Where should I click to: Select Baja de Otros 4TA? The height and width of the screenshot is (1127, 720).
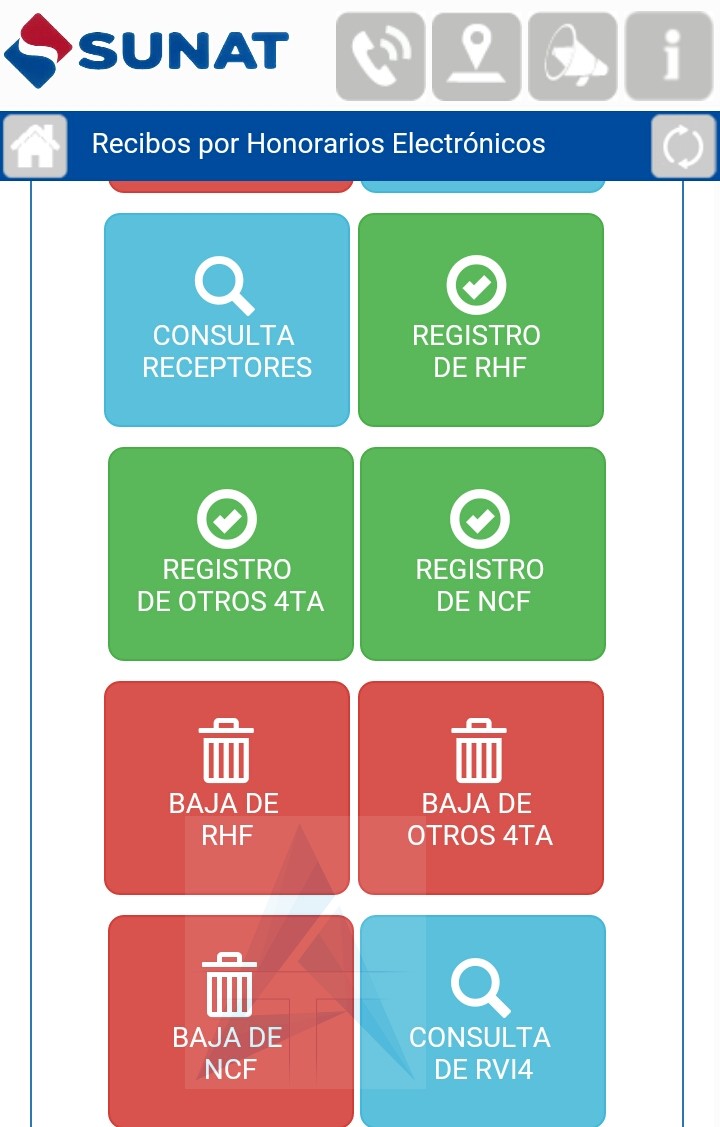pos(480,788)
